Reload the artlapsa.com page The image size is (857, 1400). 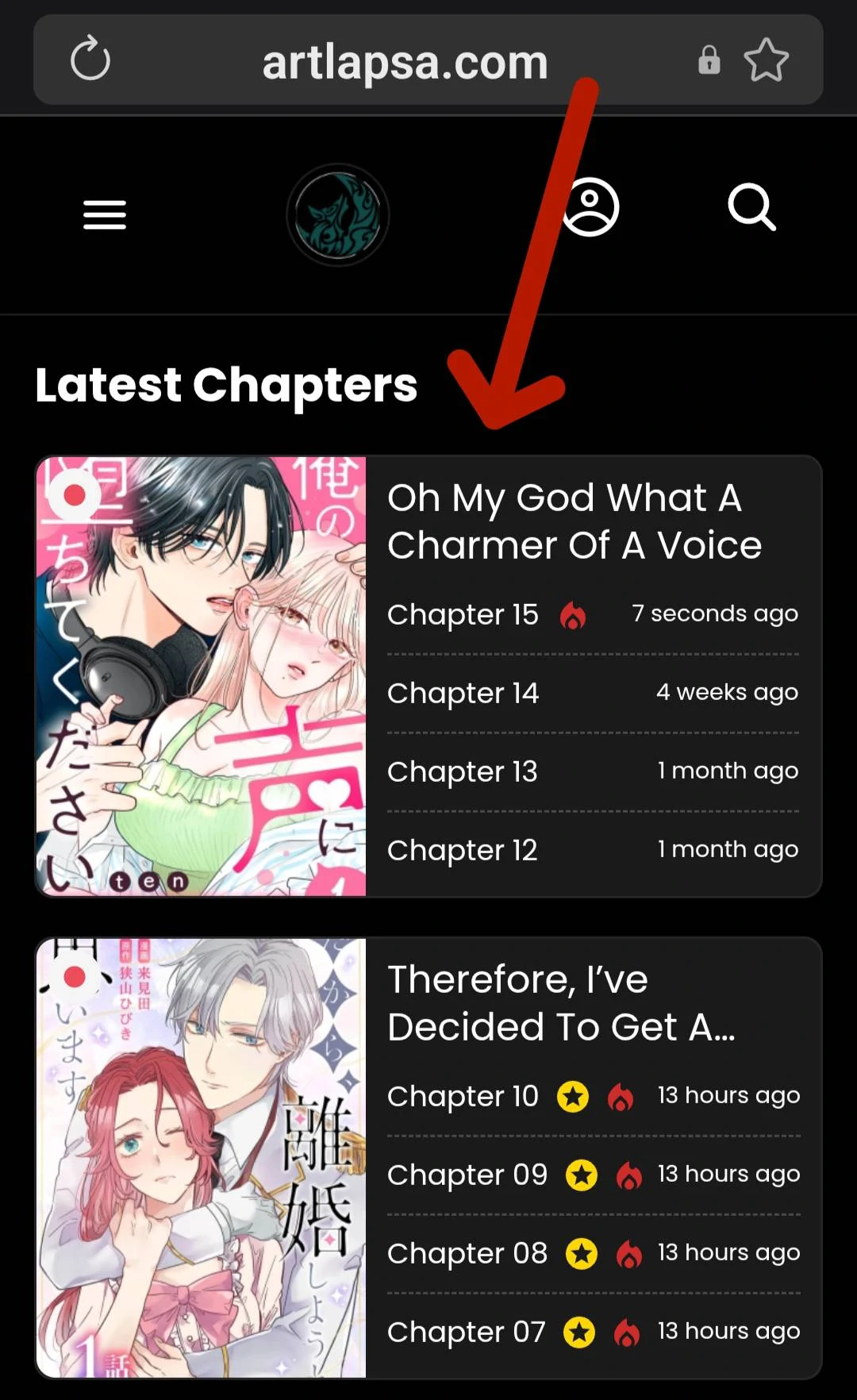click(x=90, y=60)
